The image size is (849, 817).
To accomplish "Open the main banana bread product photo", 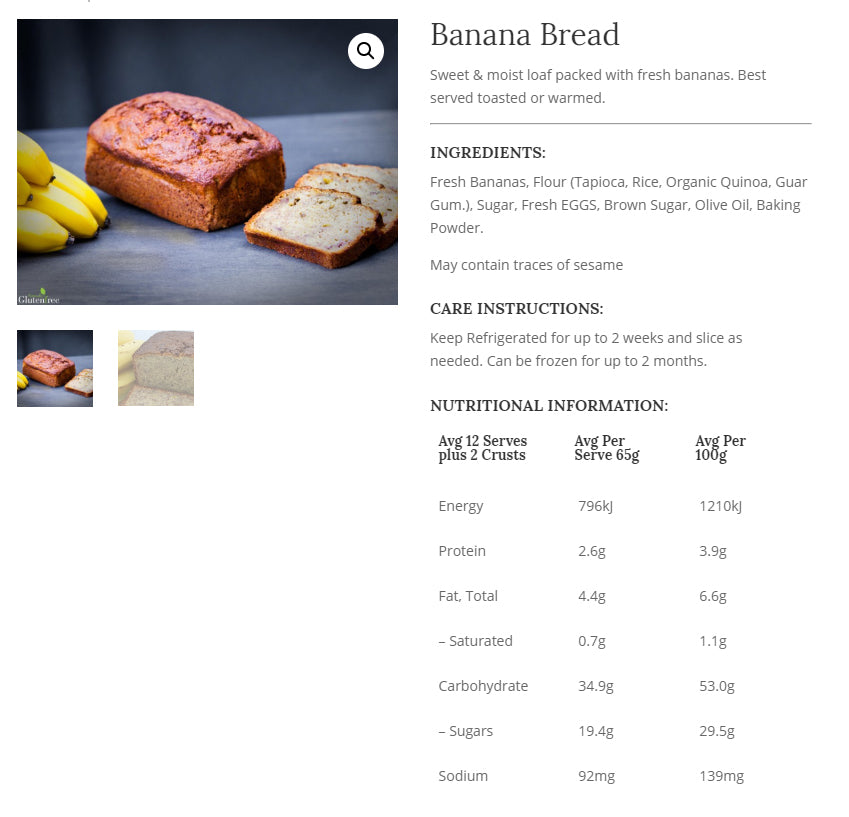I will tap(207, 180).
